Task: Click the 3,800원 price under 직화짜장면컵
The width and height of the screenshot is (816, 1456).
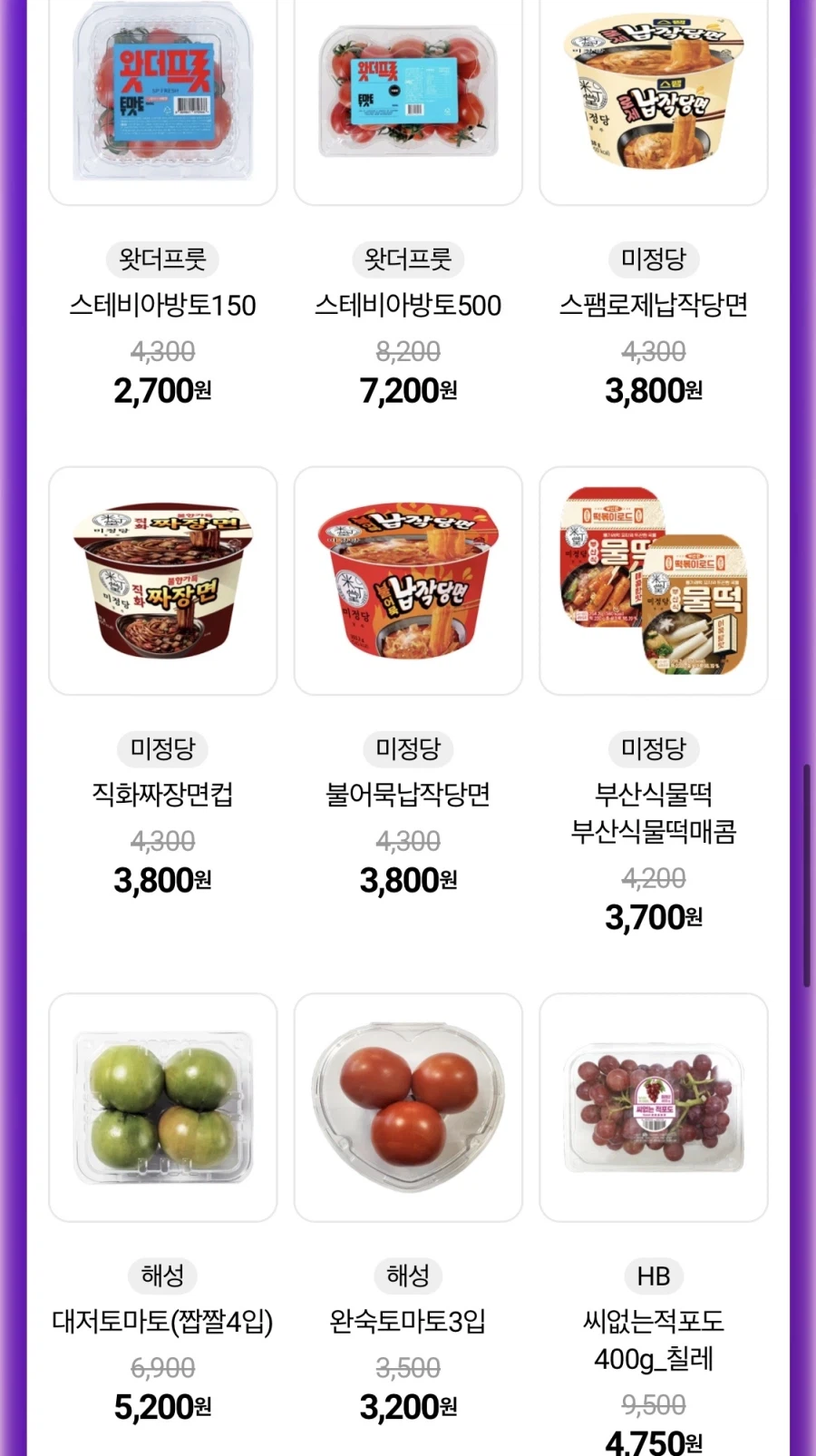Action: [x=163, y=879]
